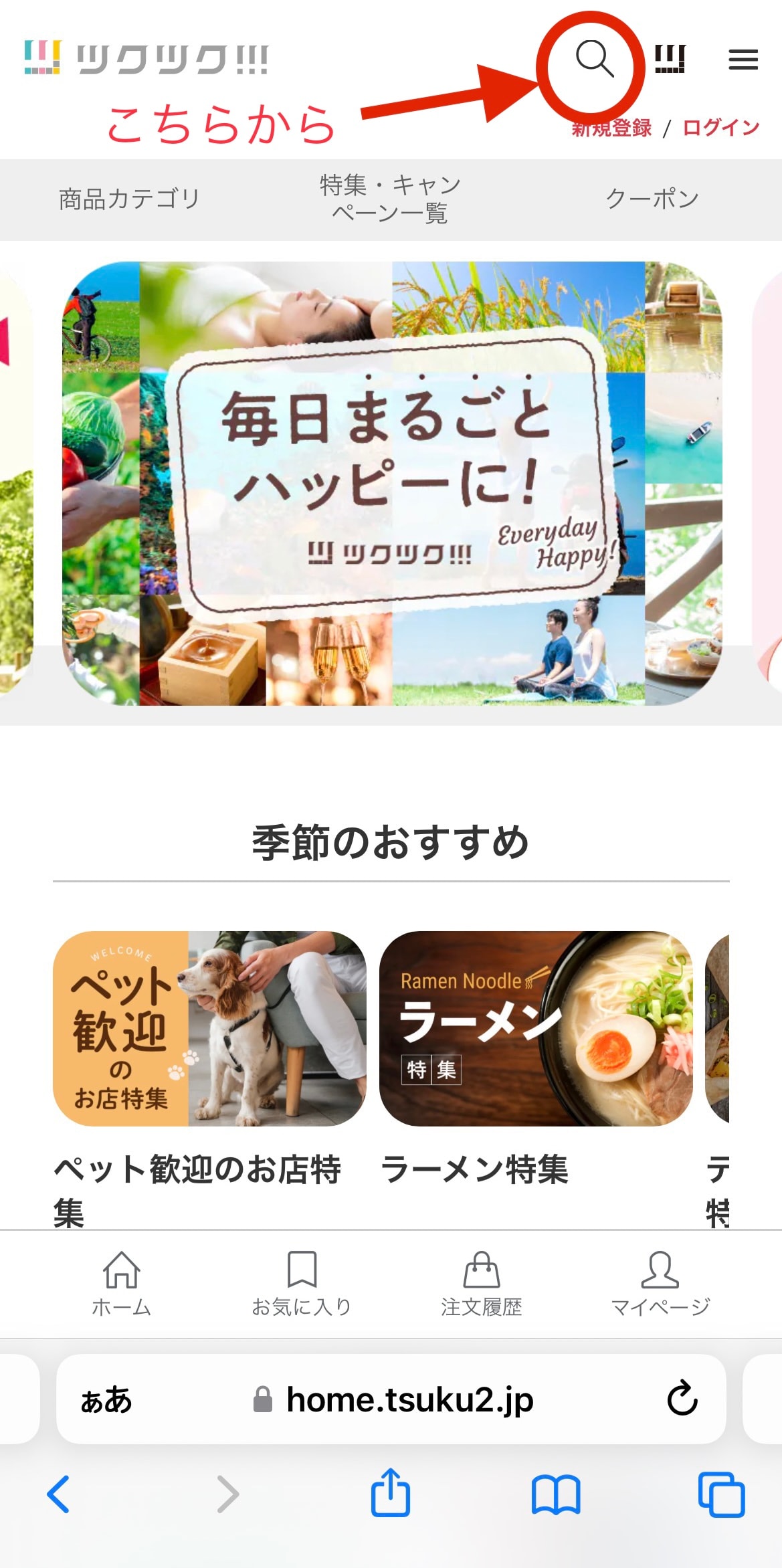Open マイページ tab
The height and width of the screenshot is (1568, 782).
660,1283
